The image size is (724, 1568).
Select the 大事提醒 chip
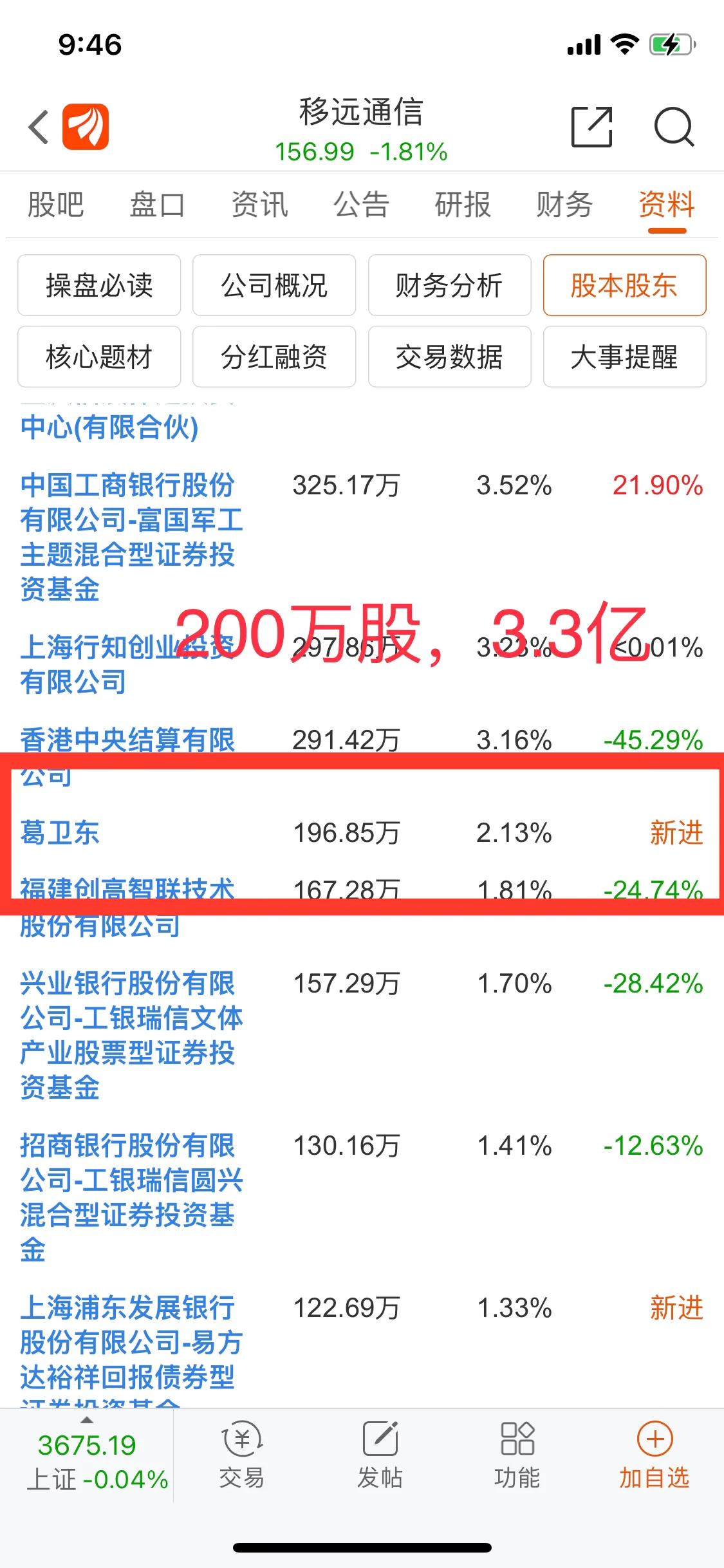624,357
